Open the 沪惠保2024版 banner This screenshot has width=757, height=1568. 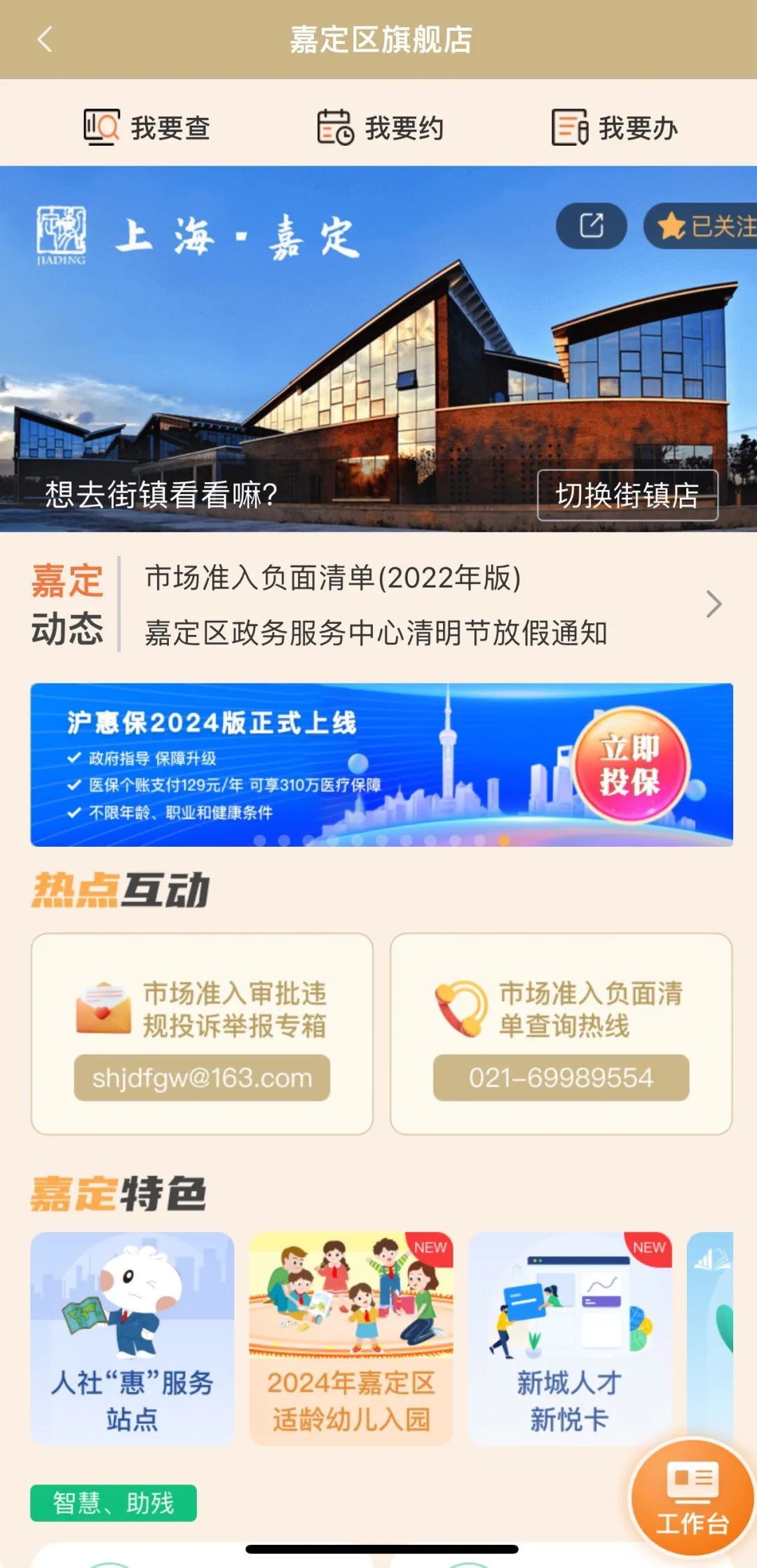pyautogui.click(x=381, y=764)
